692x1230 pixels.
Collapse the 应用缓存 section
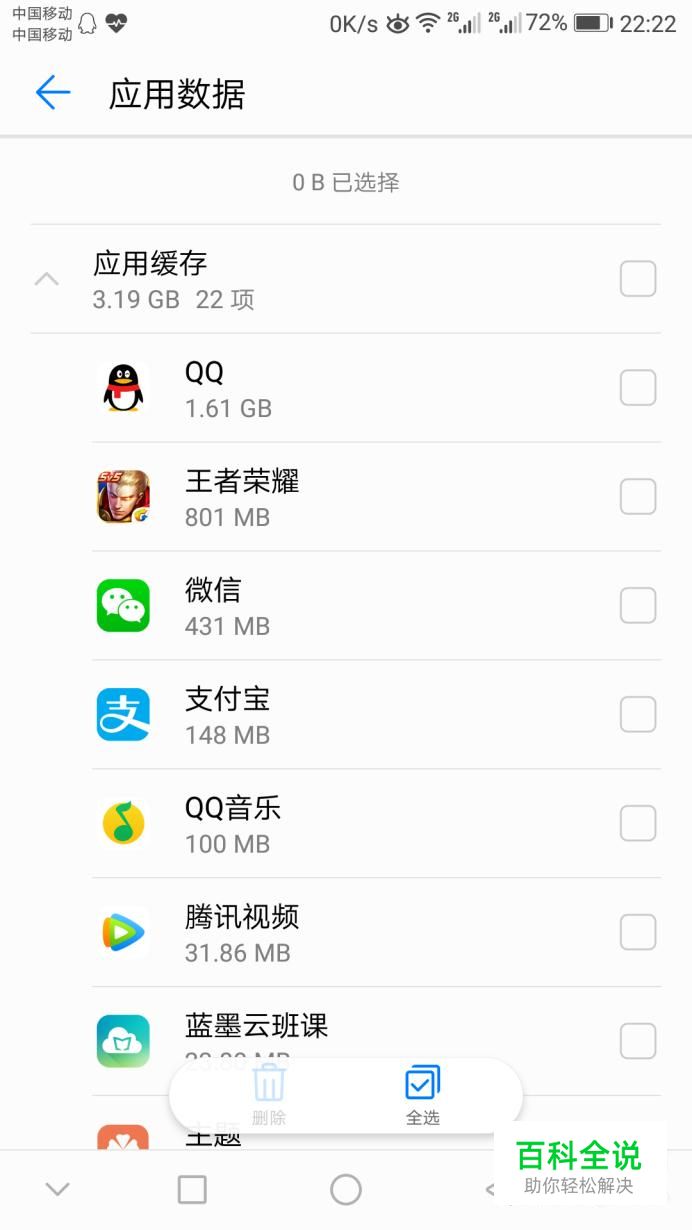point(47,279)
